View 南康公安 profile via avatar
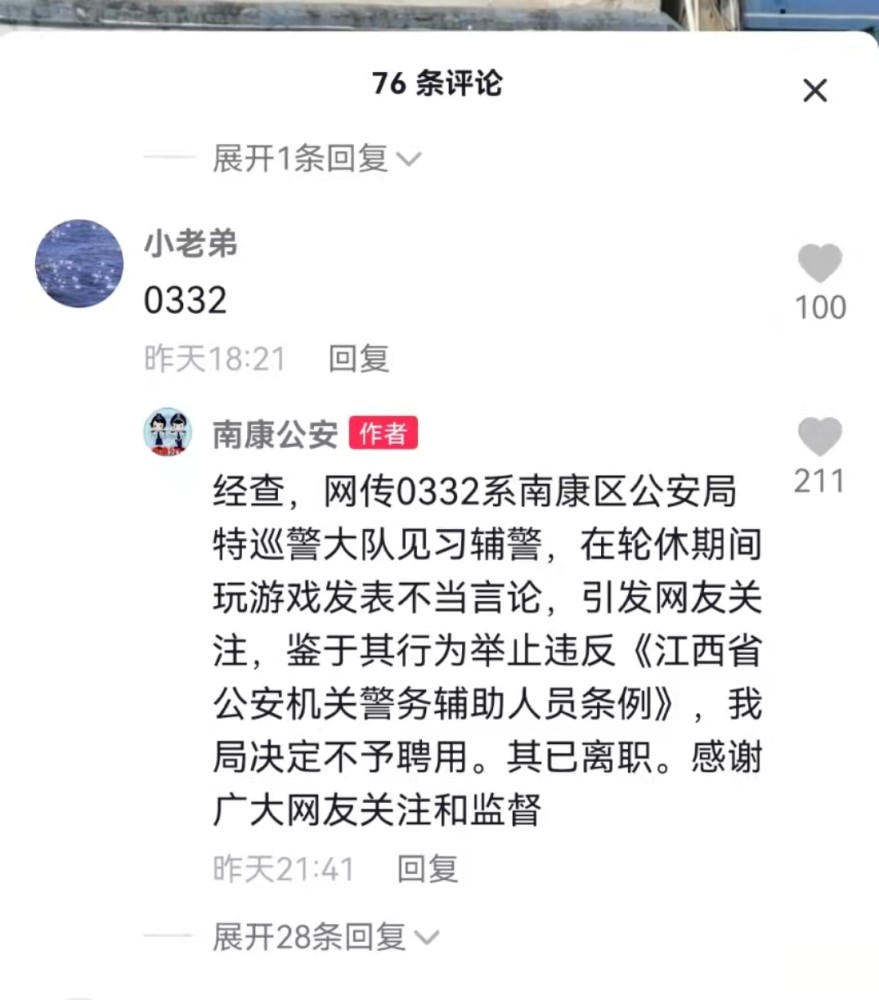Image resolution: width=879 pixels, height=1000 pixels. pyautogui.click(x=167, y=432)
